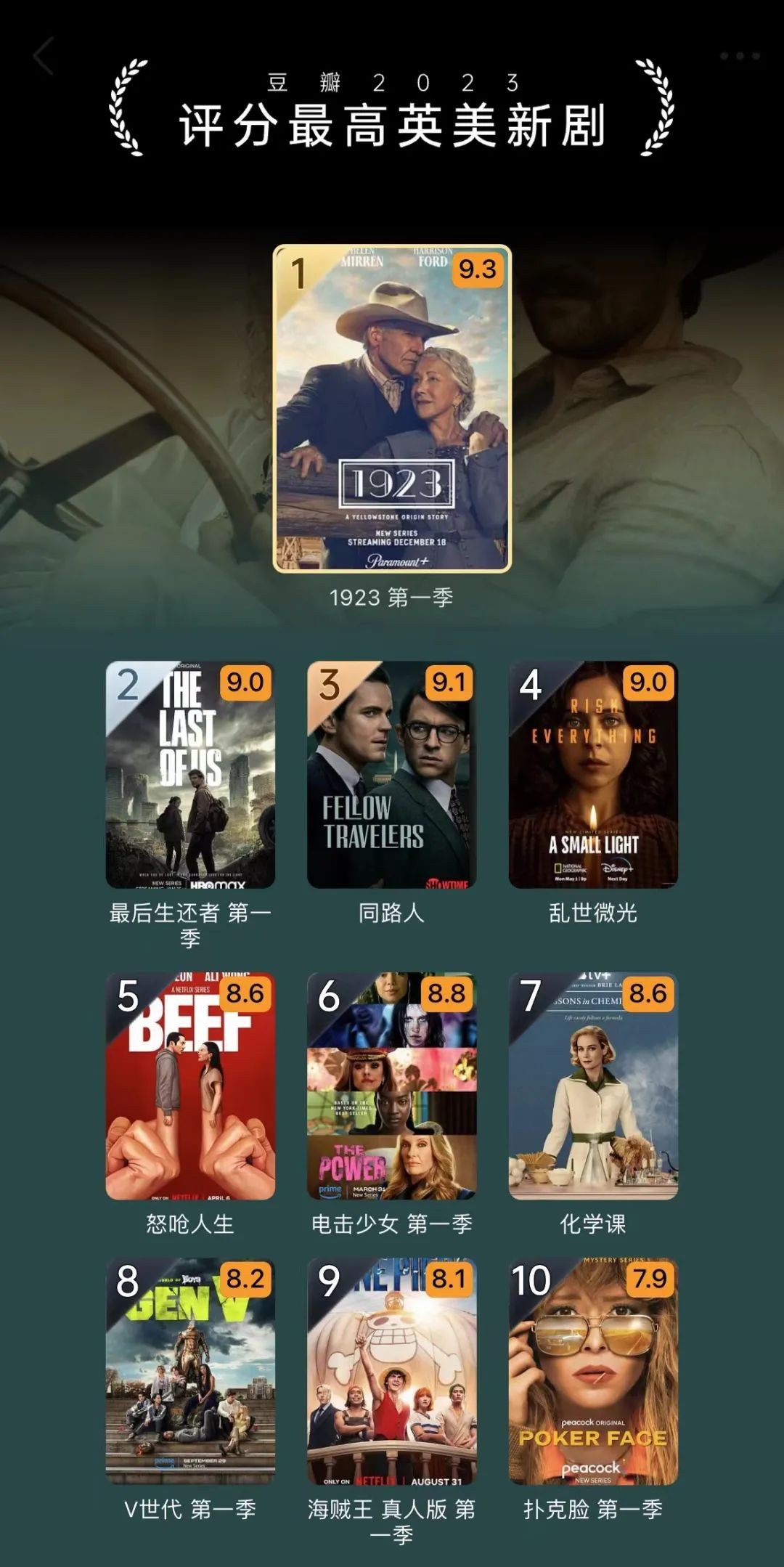
Task: Select the 乱世微光 poster
Action: (593, 774)
